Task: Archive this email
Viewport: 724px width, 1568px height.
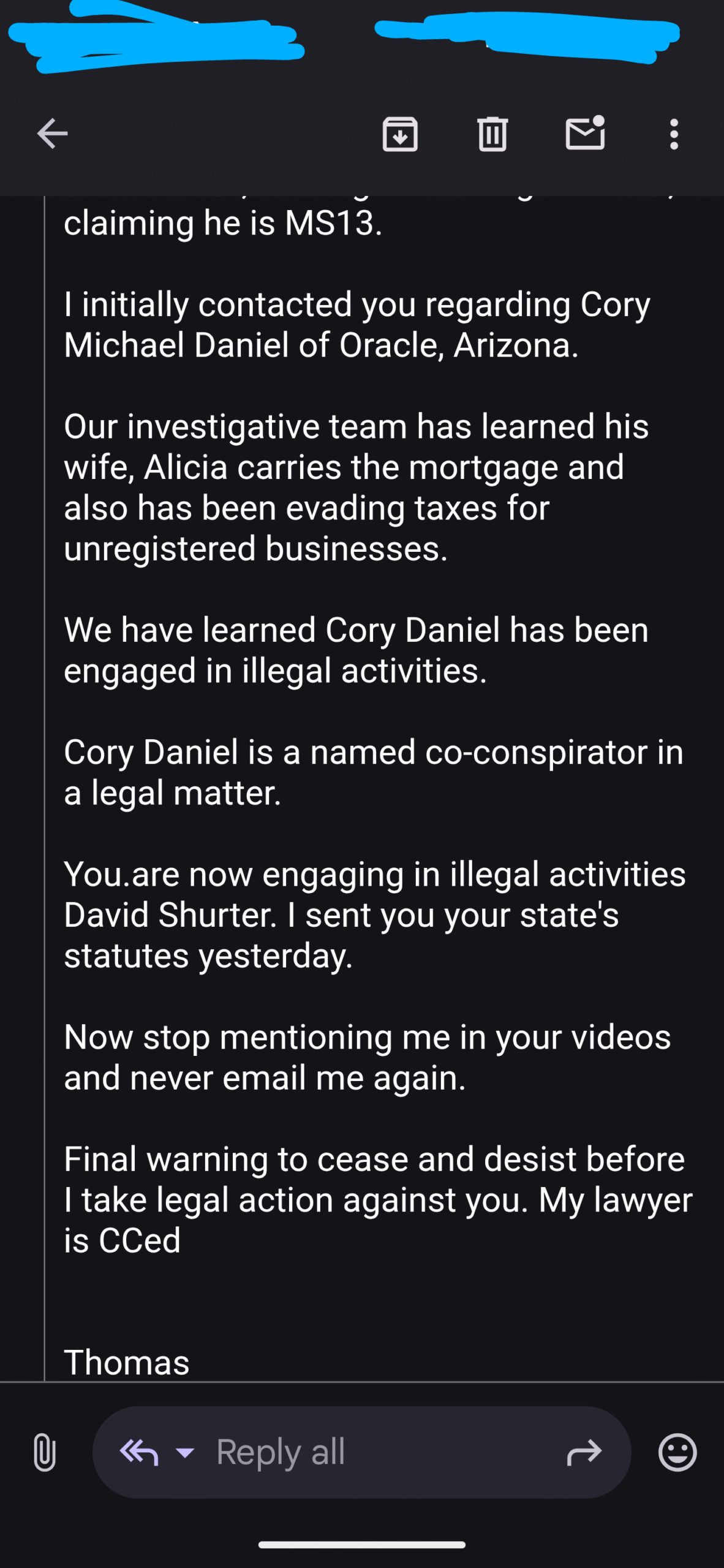Action: point(400,134)
